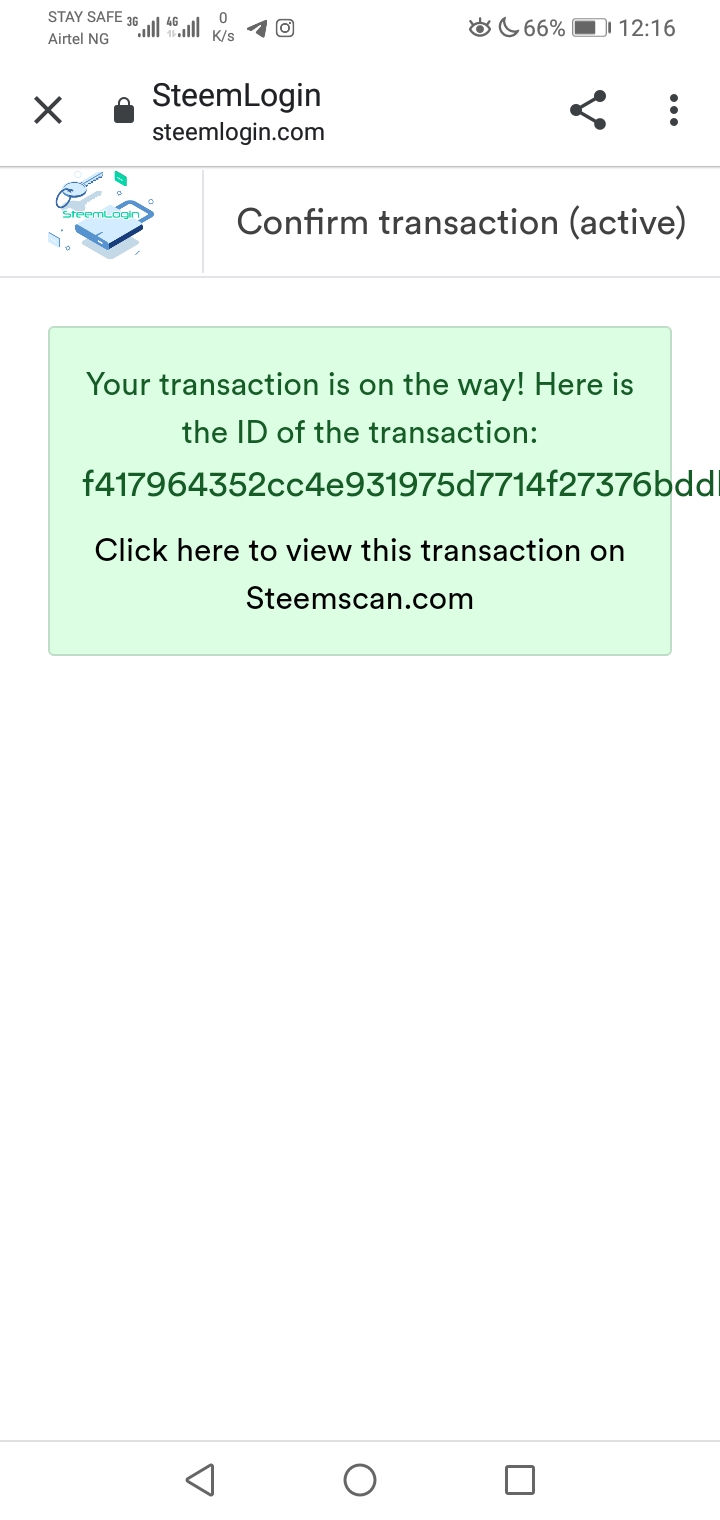Viewport: 720px width, 1520px height.
Task: View this transaction on Steemscan.com
Action: click(360, 574)
